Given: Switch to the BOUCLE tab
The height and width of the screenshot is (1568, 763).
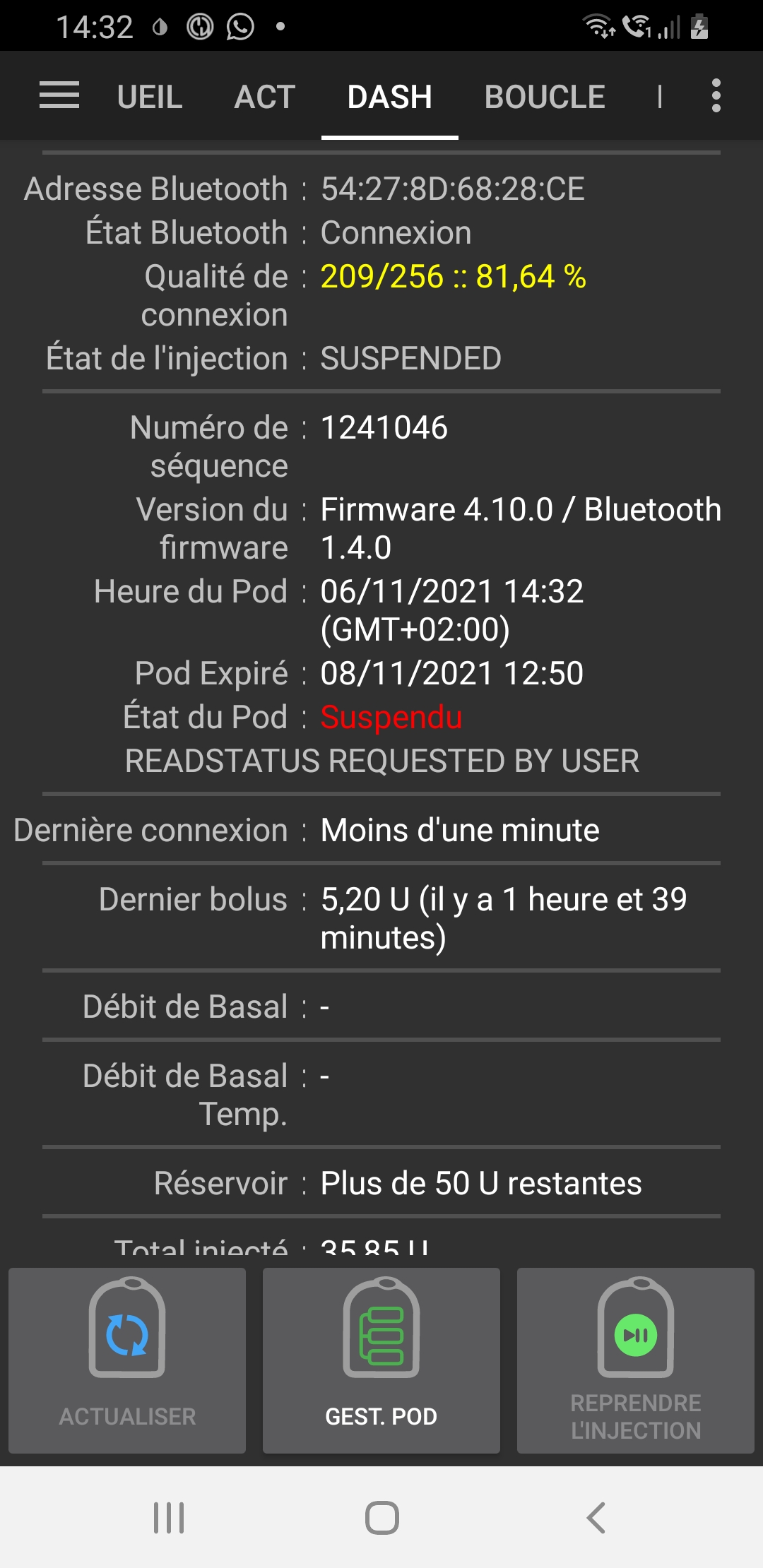Looking at the screenshot, I should (544, 96).
